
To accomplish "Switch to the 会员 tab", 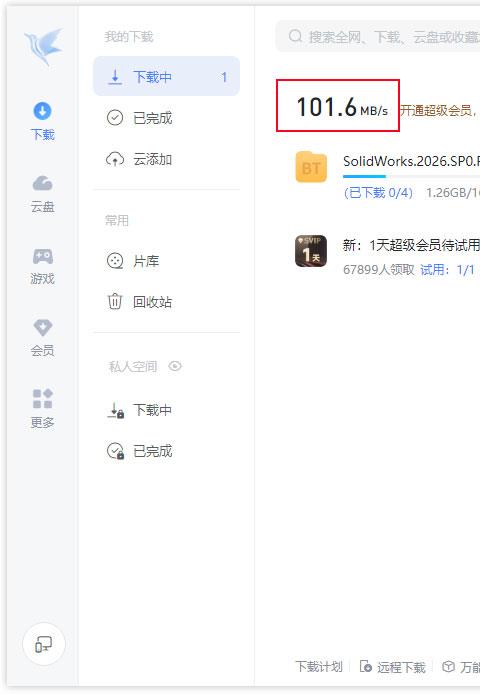I will tap(43, 338).
